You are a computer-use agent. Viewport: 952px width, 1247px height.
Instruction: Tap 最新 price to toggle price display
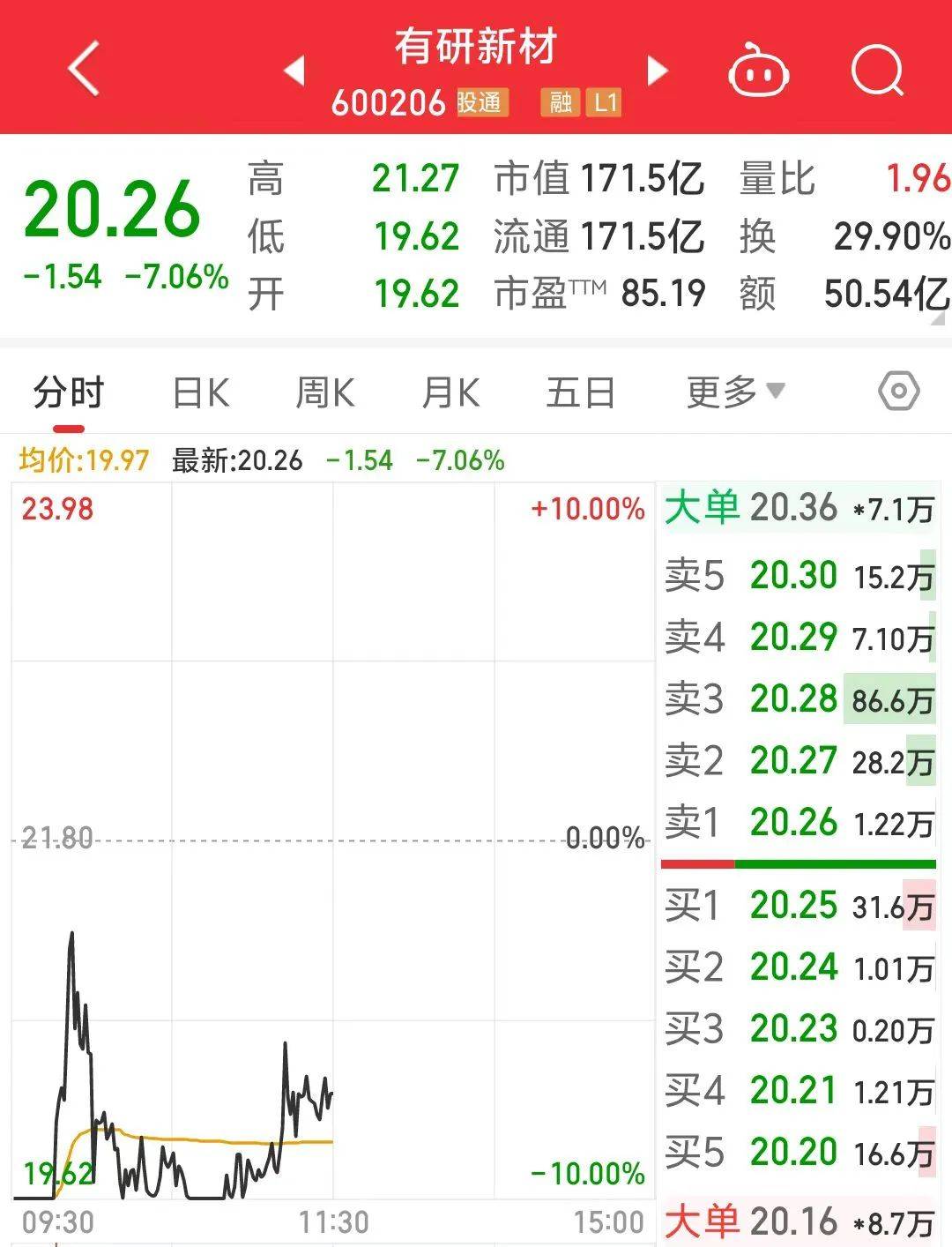point(236,459)
